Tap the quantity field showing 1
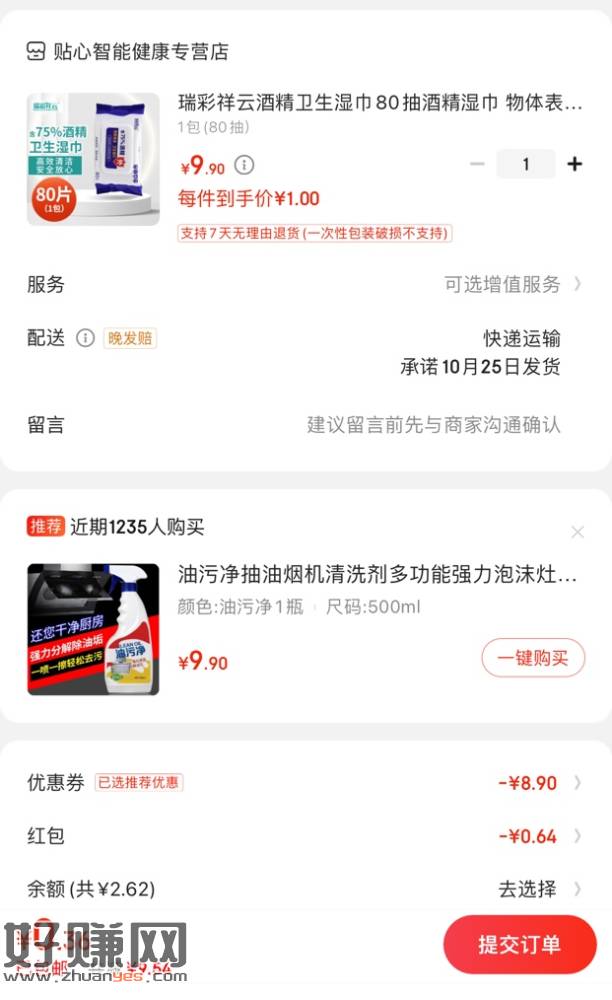The height and width of the screenshot is (1000, 612). (525, 164)
